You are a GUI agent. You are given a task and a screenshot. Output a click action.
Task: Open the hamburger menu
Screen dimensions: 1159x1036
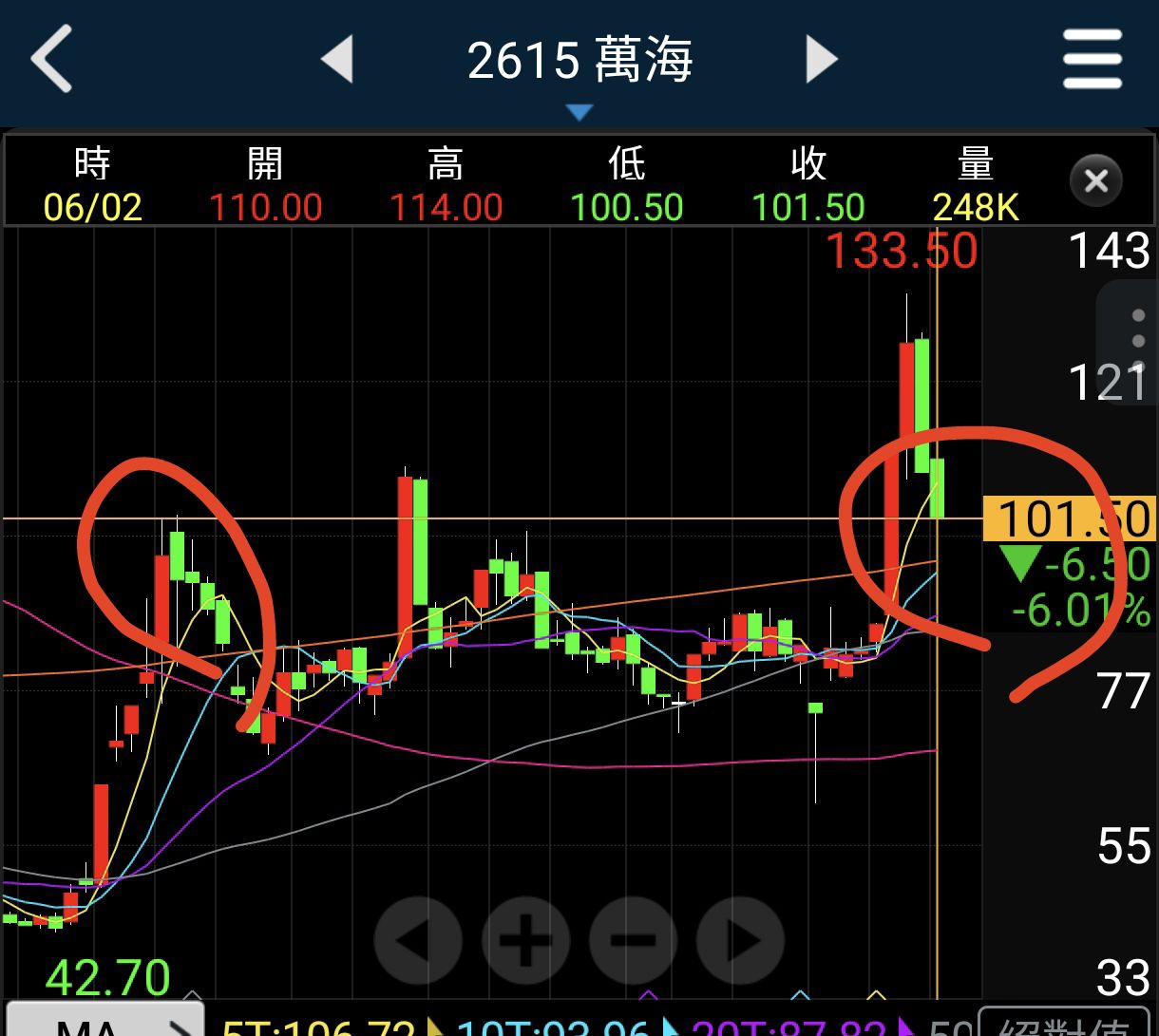coord(1092,59)
